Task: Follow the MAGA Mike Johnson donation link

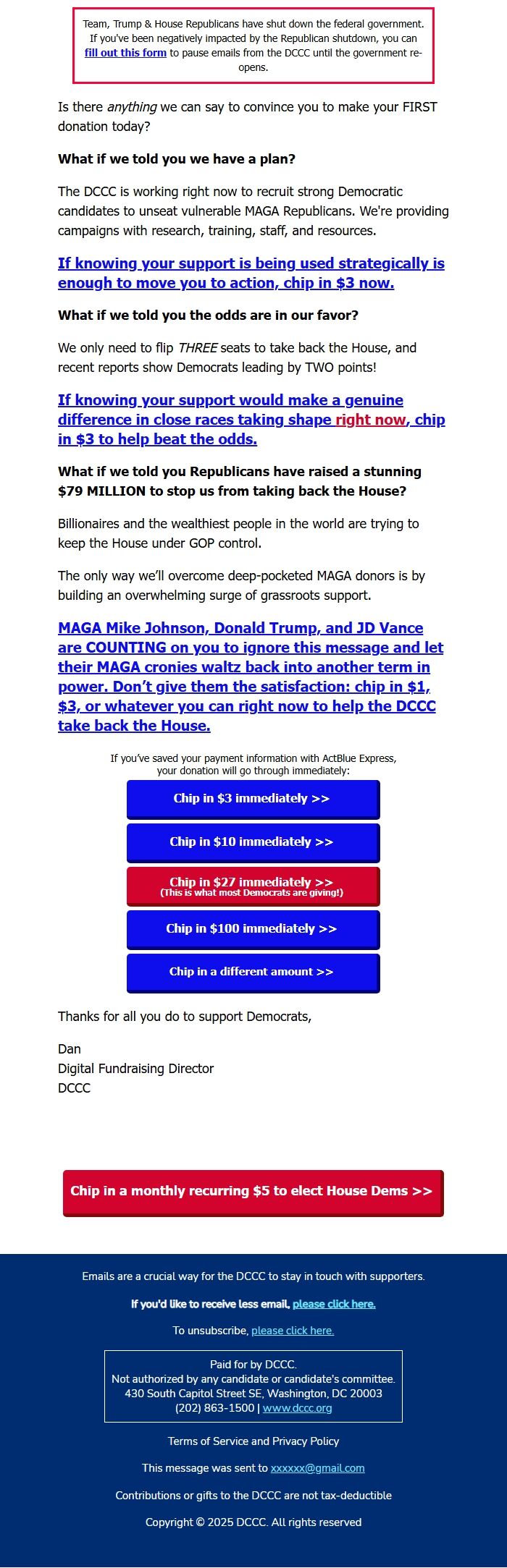Action: click(x=251, y=677)
